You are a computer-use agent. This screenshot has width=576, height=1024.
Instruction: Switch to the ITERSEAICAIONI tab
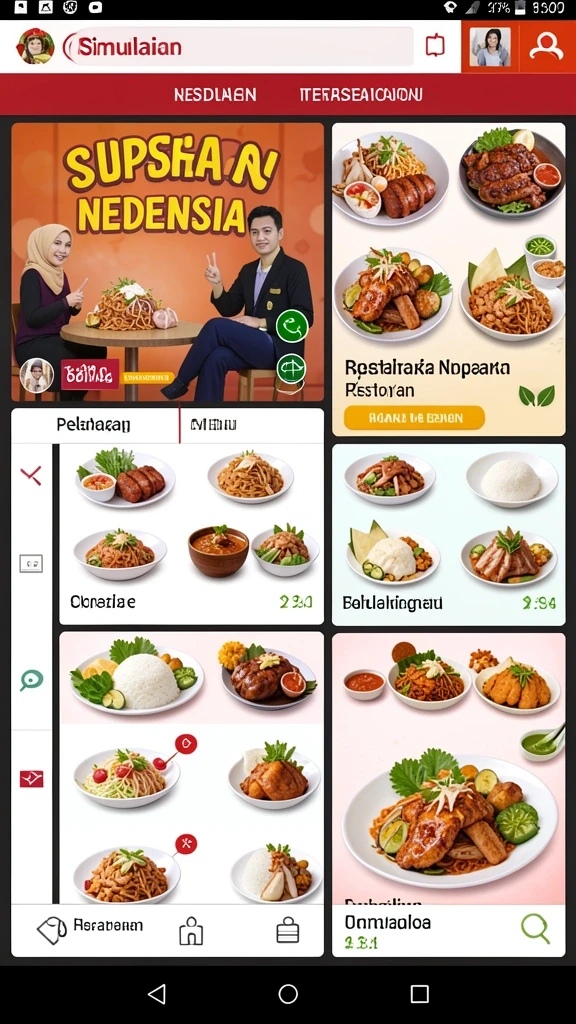click(x=360, y=95)
